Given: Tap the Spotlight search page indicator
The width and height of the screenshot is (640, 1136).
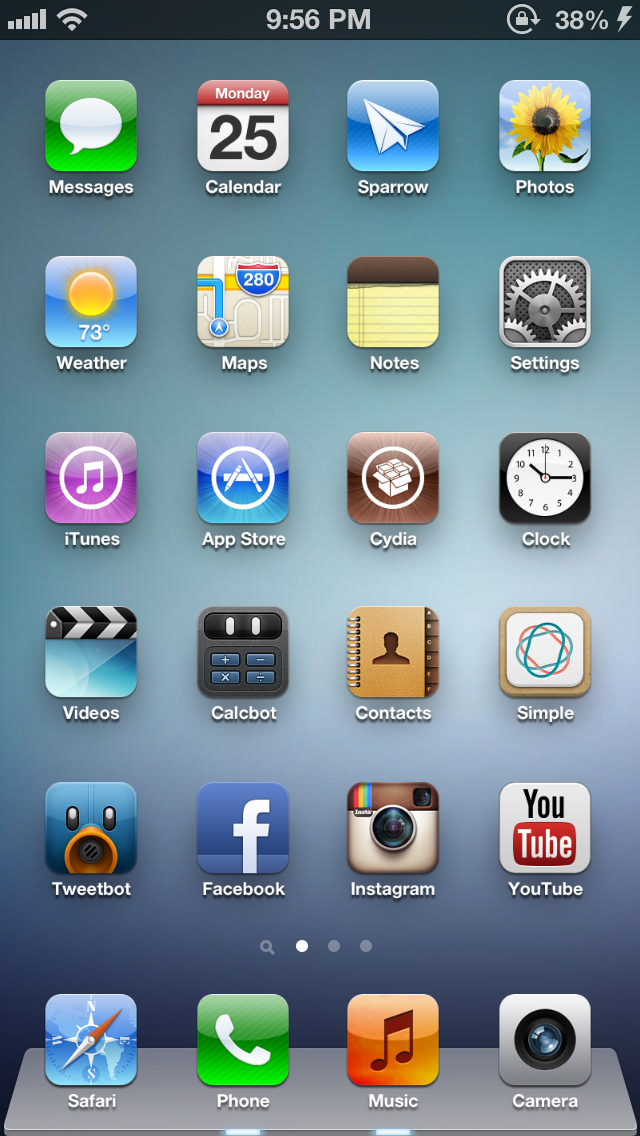Looking at the screenshot, I should coord(267,946).
